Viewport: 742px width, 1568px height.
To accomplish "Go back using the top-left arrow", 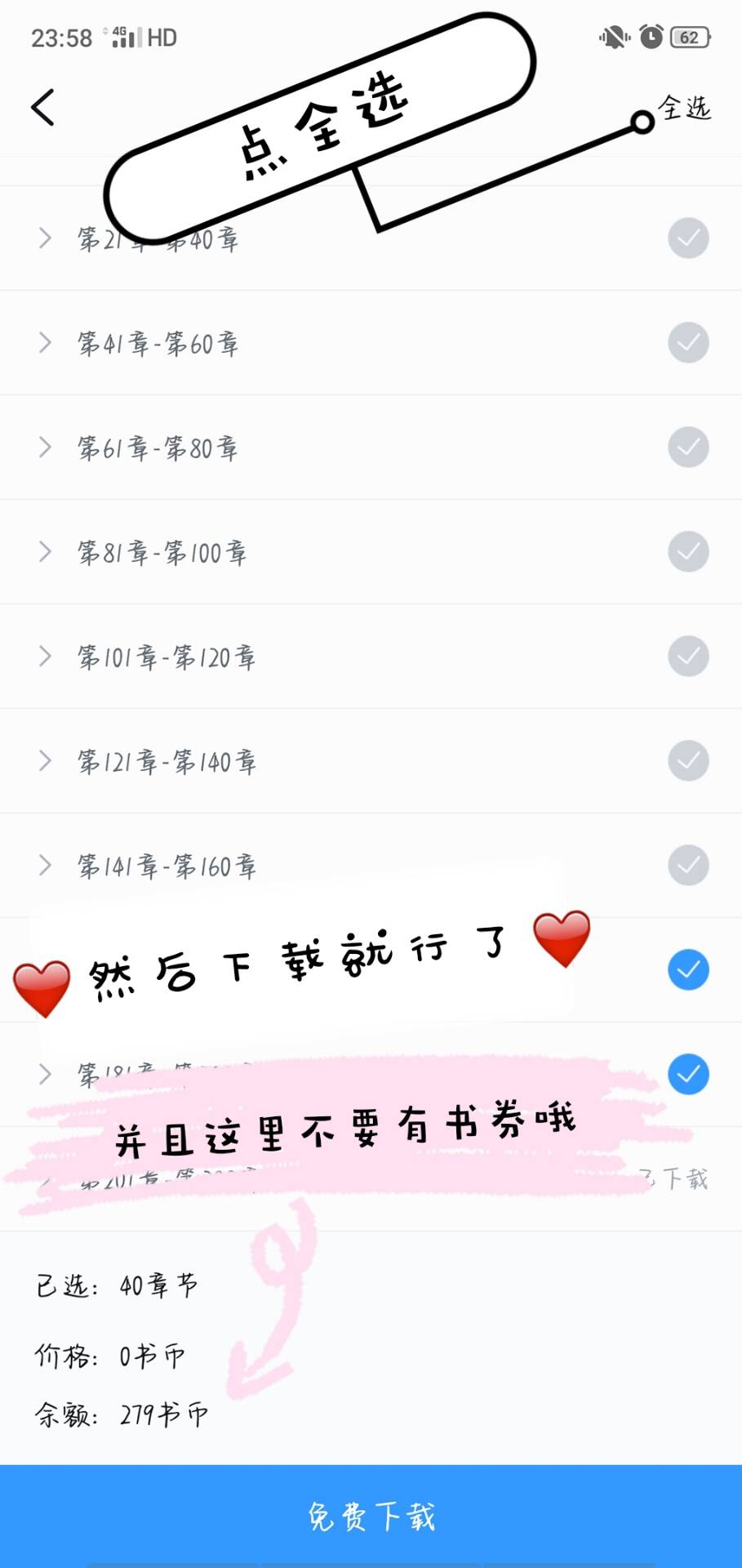I will click(x=43, y=108).
